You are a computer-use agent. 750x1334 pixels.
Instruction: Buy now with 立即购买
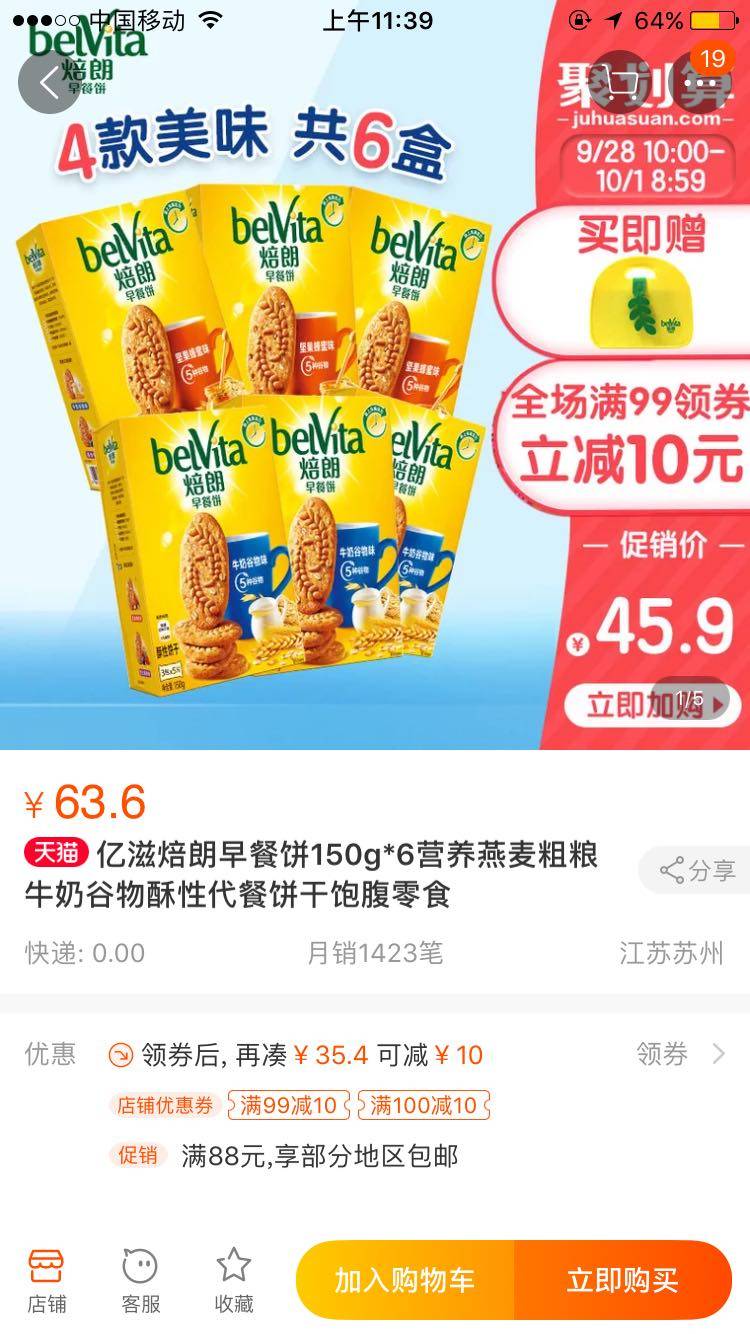click(x=623, y=1280)
